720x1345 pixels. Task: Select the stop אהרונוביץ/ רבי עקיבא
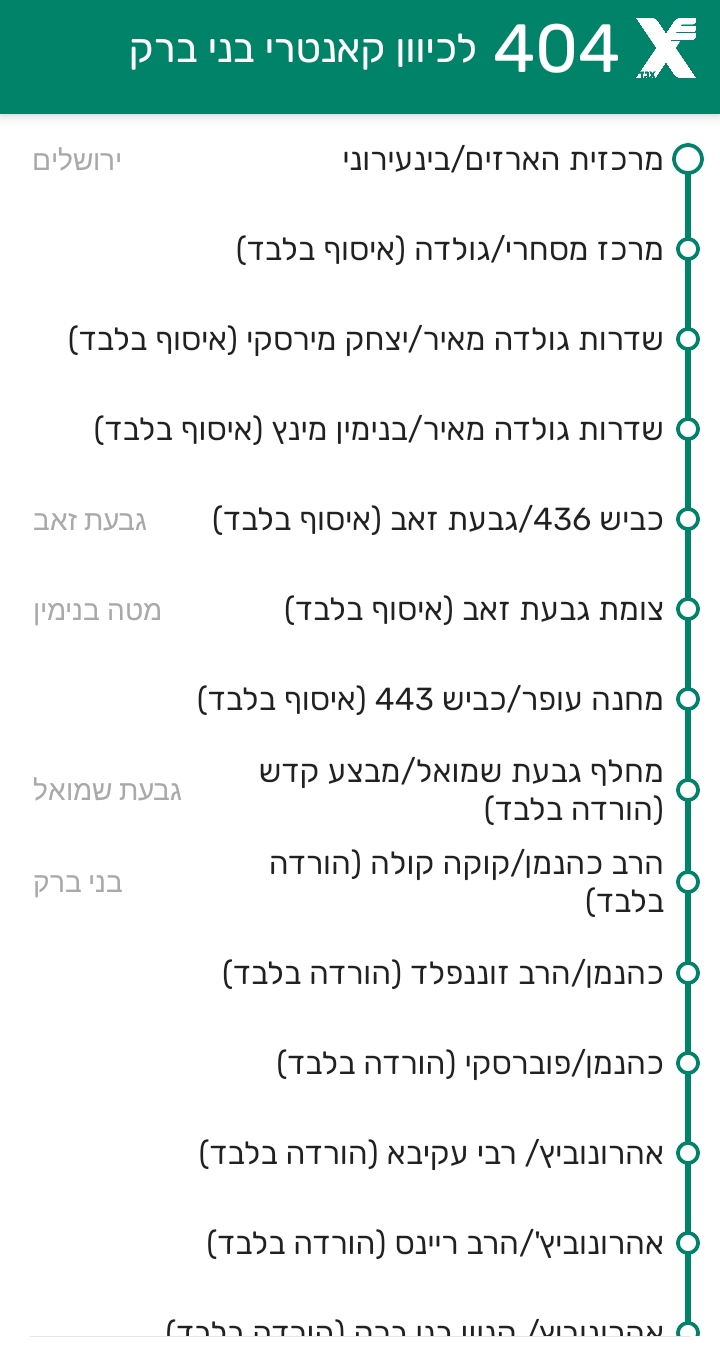pos(431,1154)
